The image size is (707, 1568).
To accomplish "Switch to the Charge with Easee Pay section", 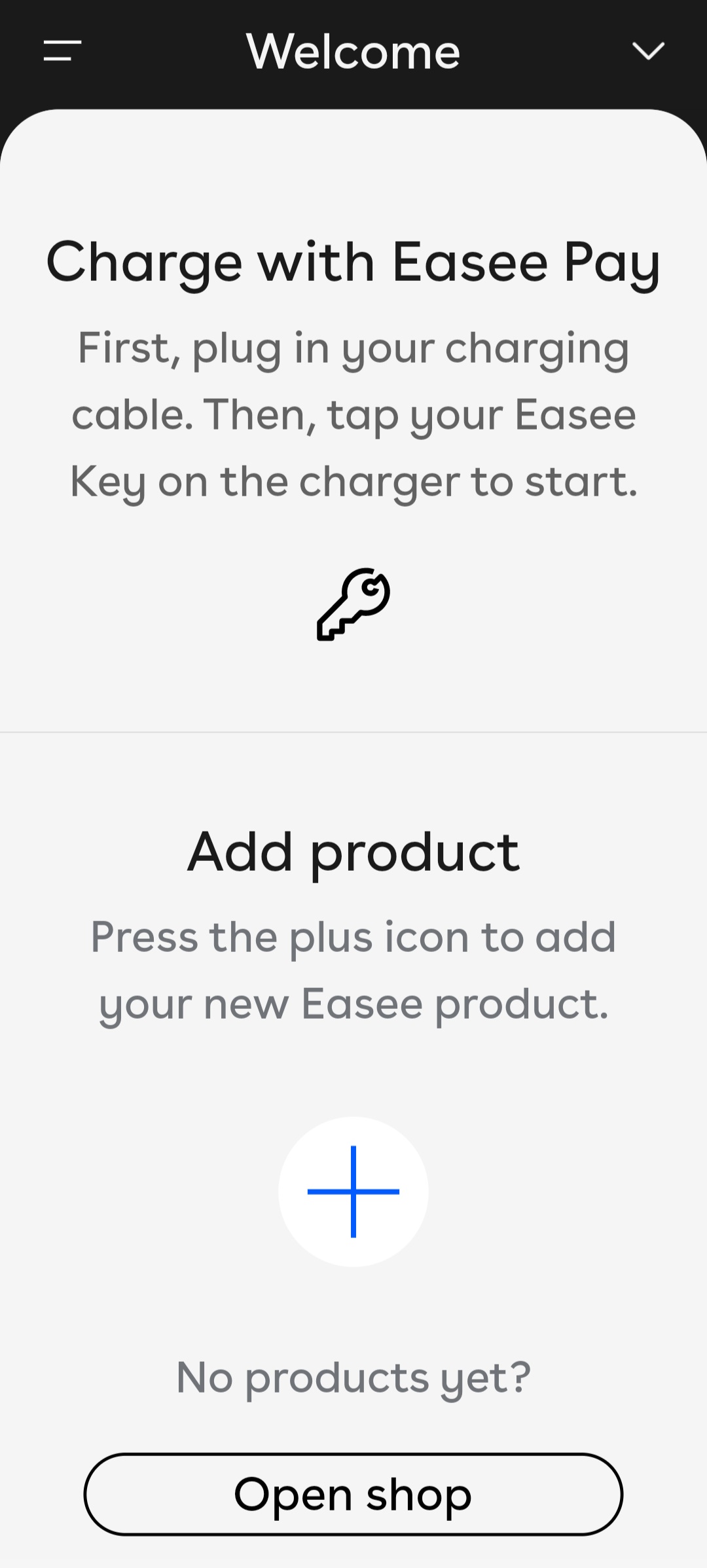I will (x=353, y=262).
